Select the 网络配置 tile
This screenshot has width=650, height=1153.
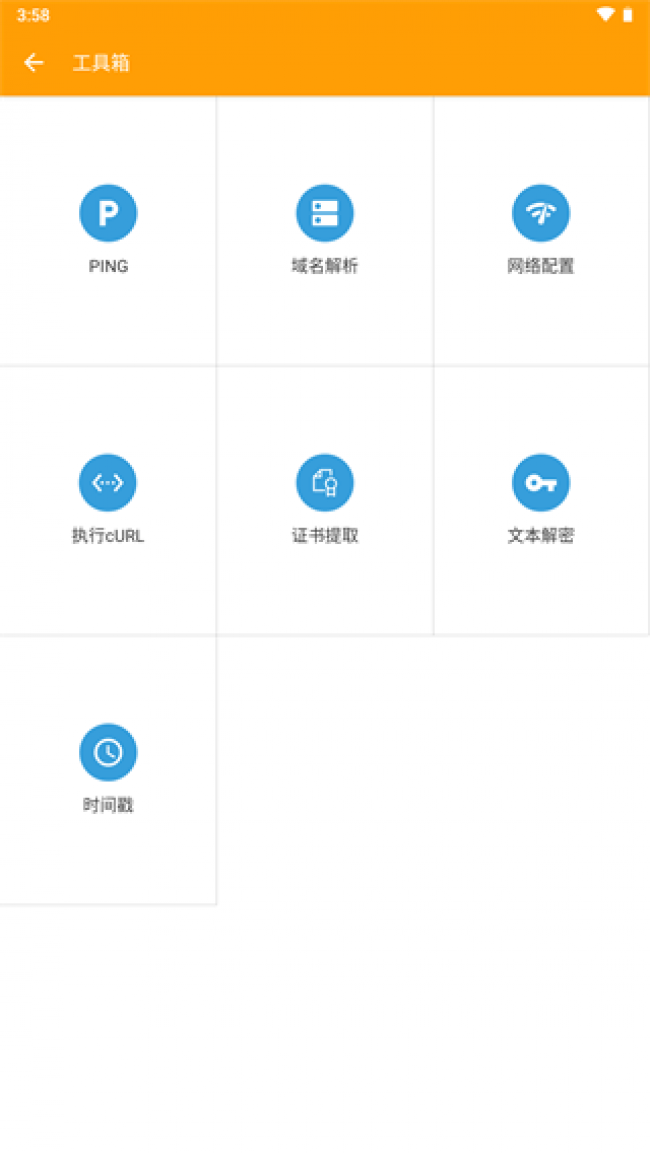pyautogui.click(x=541, y=231)
